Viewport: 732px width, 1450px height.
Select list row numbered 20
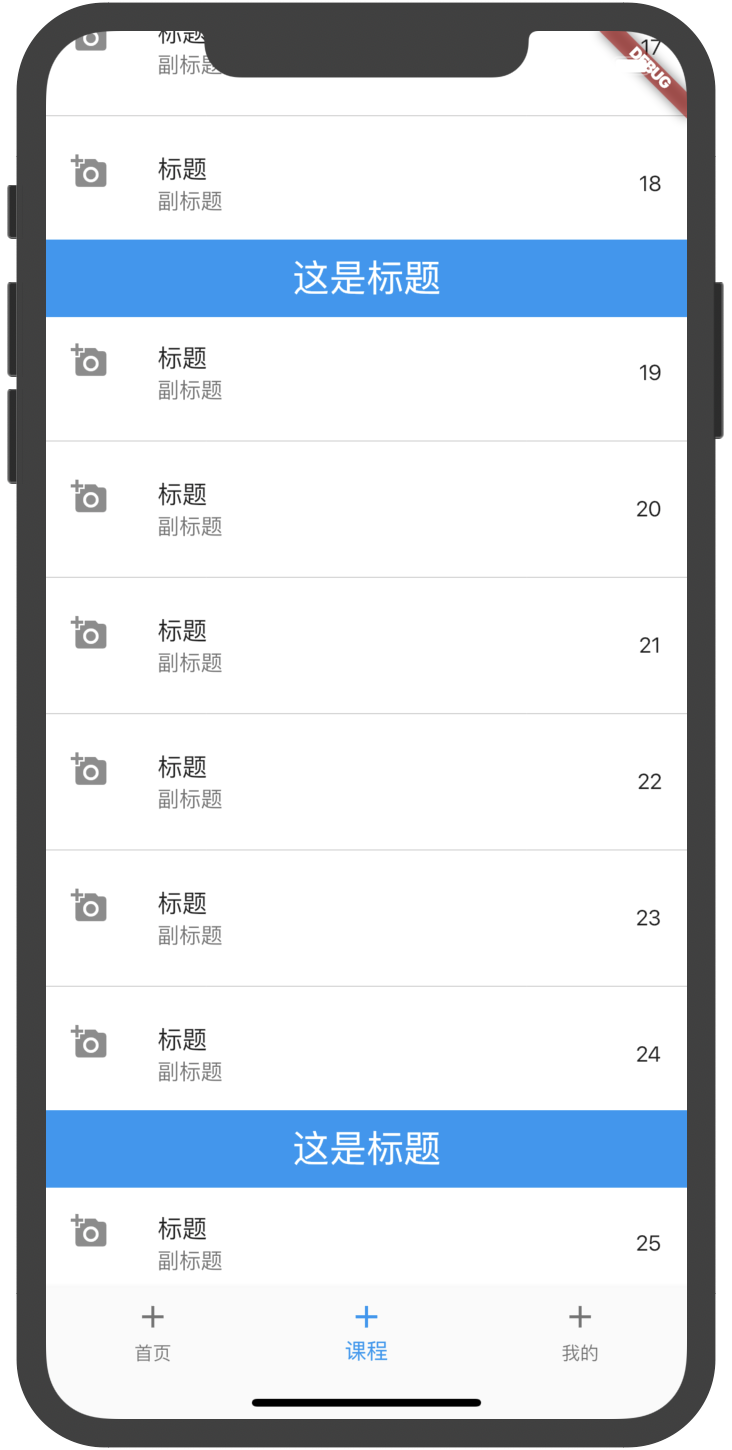[366, 509]
